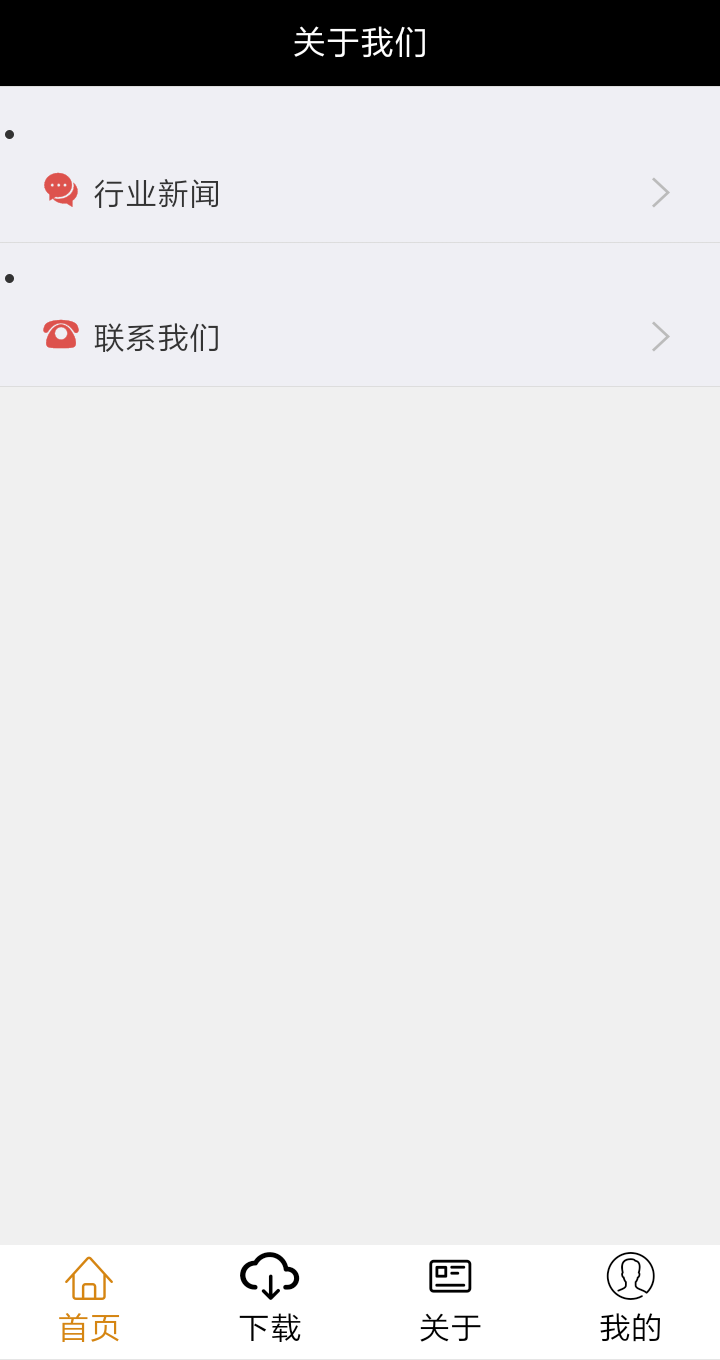Viewport: 720px width, 1360px height.
Task: Click the red chat bubble icon beside 行业新闻
Action: tap(61, 190)
